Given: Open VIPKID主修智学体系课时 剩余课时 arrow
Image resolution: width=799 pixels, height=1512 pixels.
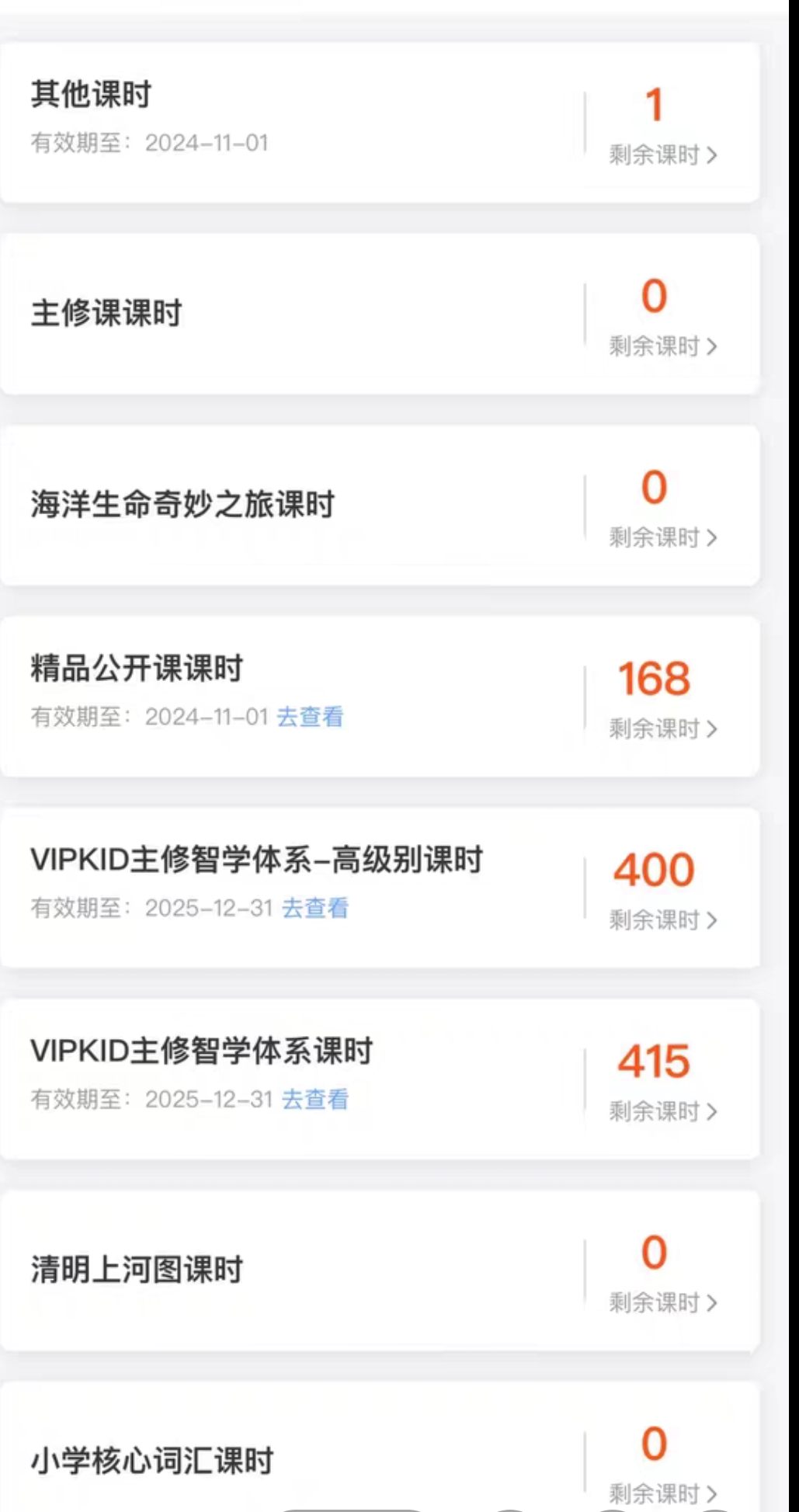Looking at the screenshot, I should tap(664, 1111).
